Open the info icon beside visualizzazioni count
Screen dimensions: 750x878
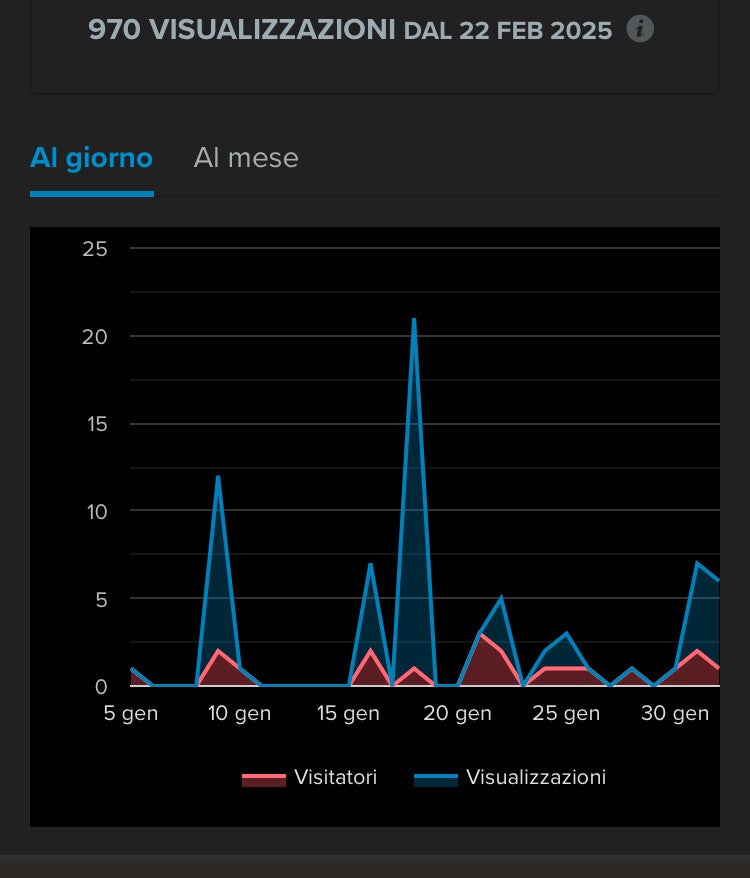pos(640,29)
